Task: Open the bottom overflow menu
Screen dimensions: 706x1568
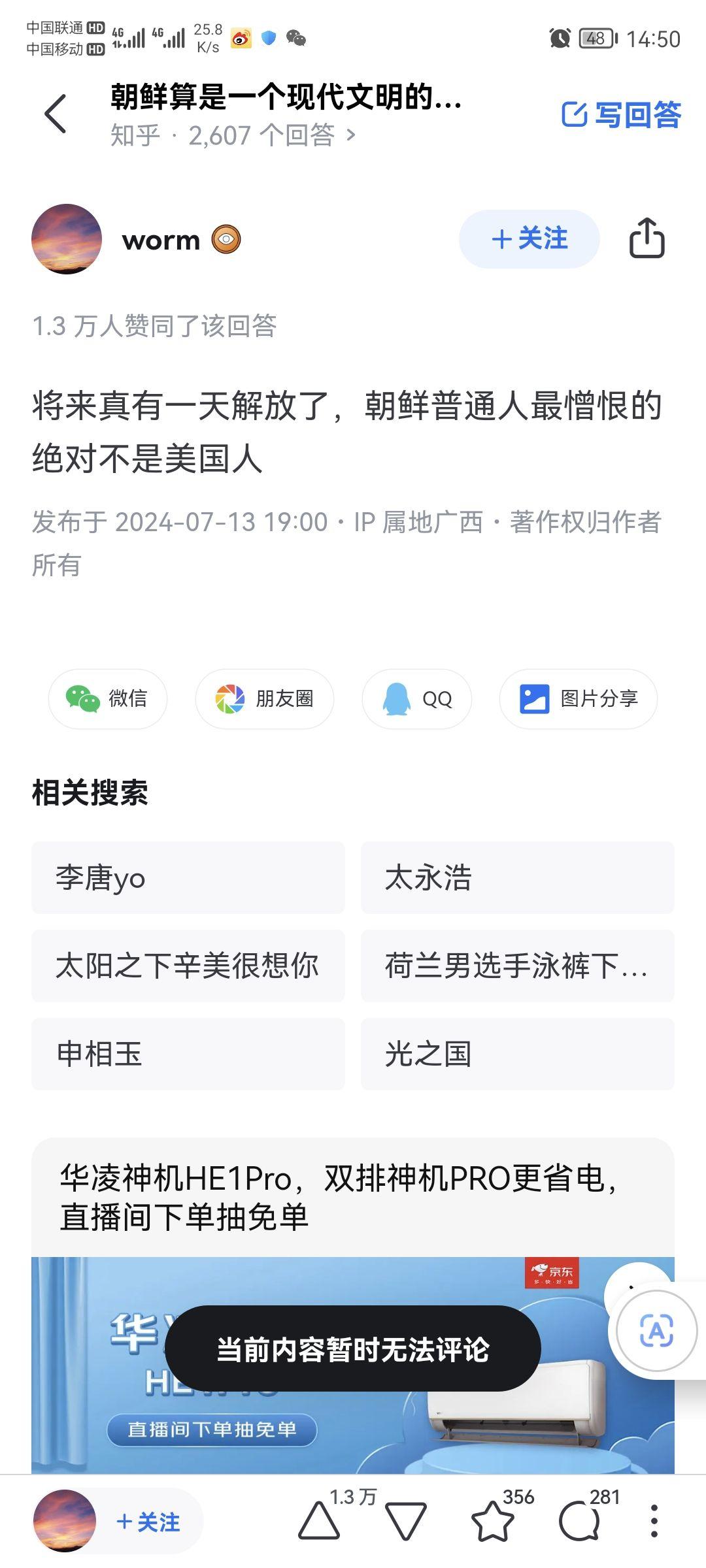Action: coord(654,1522)
